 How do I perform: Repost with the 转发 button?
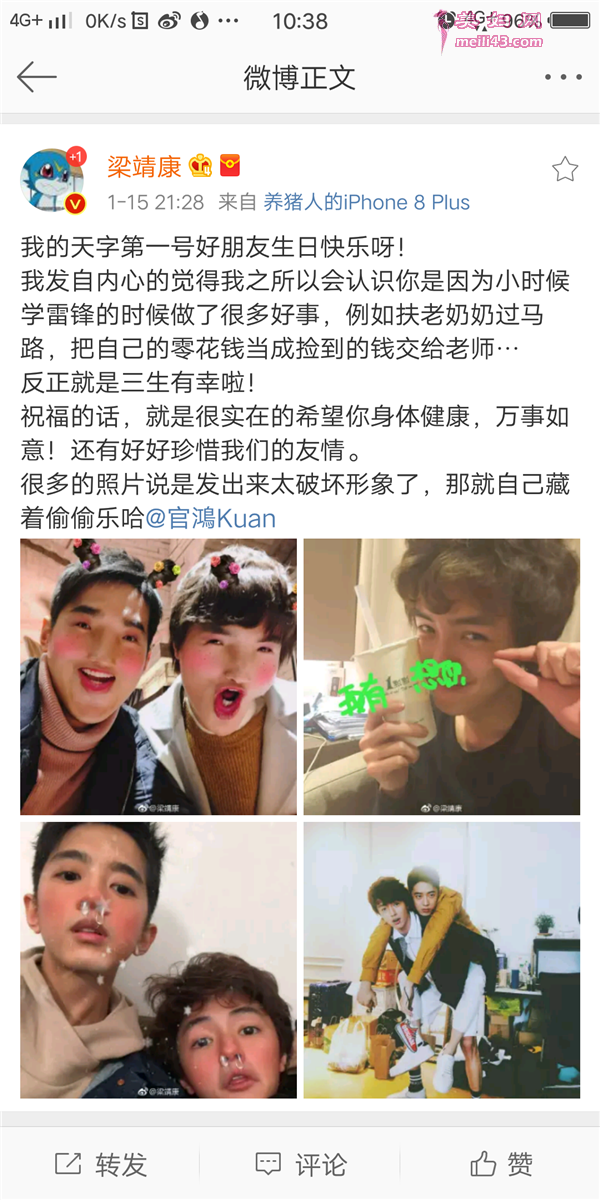tap(101, 1164)
